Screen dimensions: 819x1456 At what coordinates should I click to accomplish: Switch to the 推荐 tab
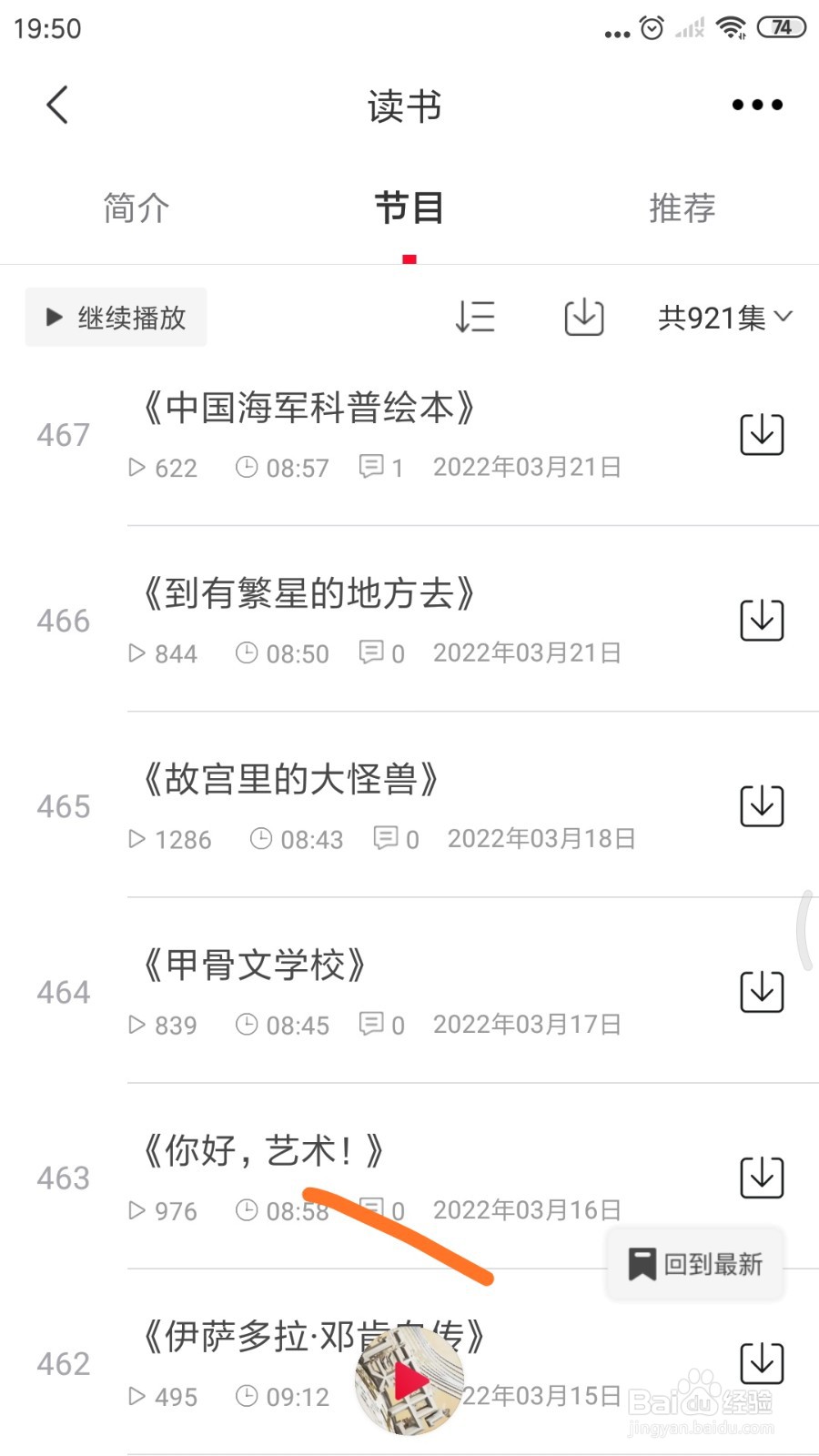(682, 207)
